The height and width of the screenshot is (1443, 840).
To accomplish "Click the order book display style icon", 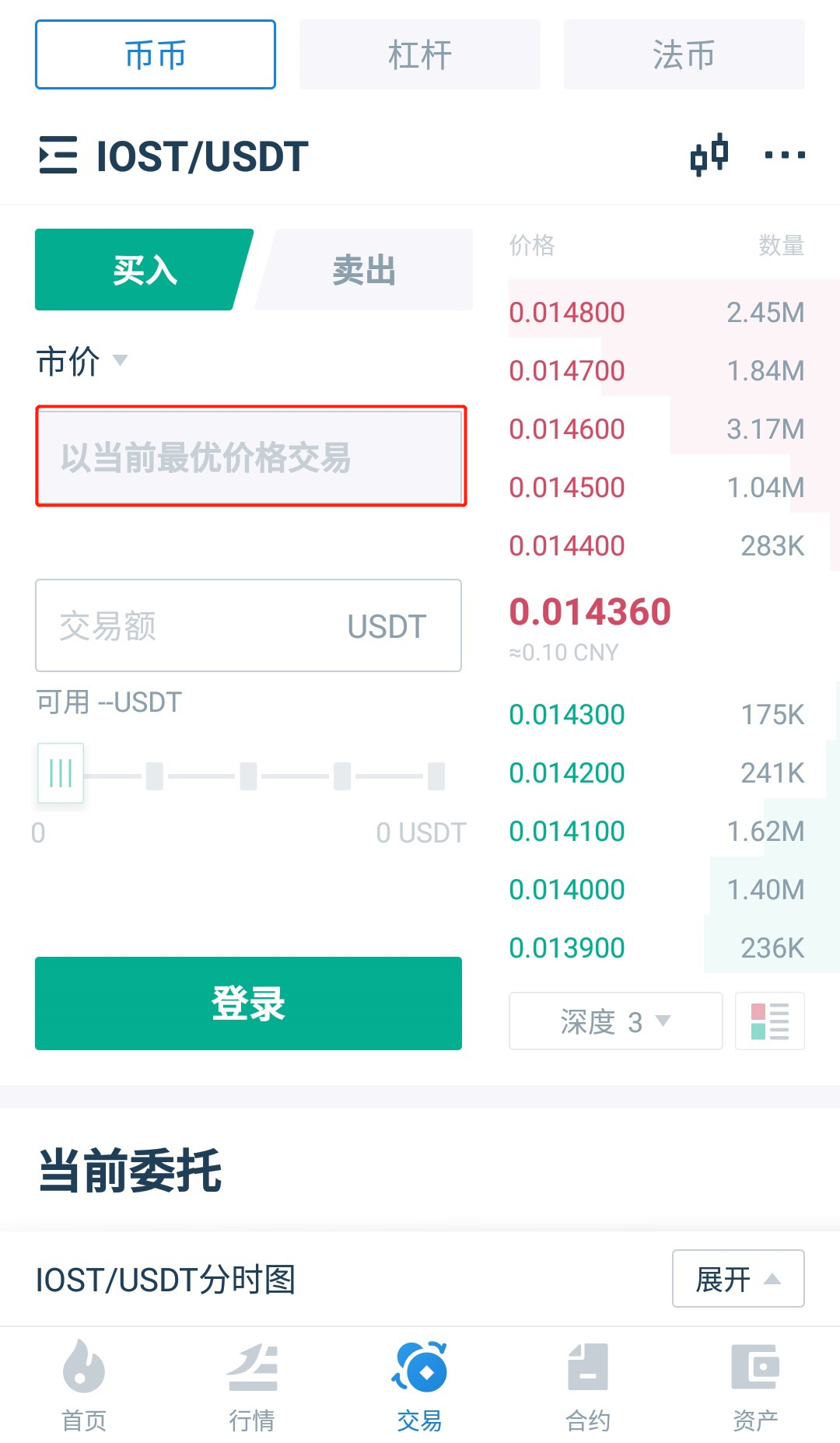I will (769, 1021).
